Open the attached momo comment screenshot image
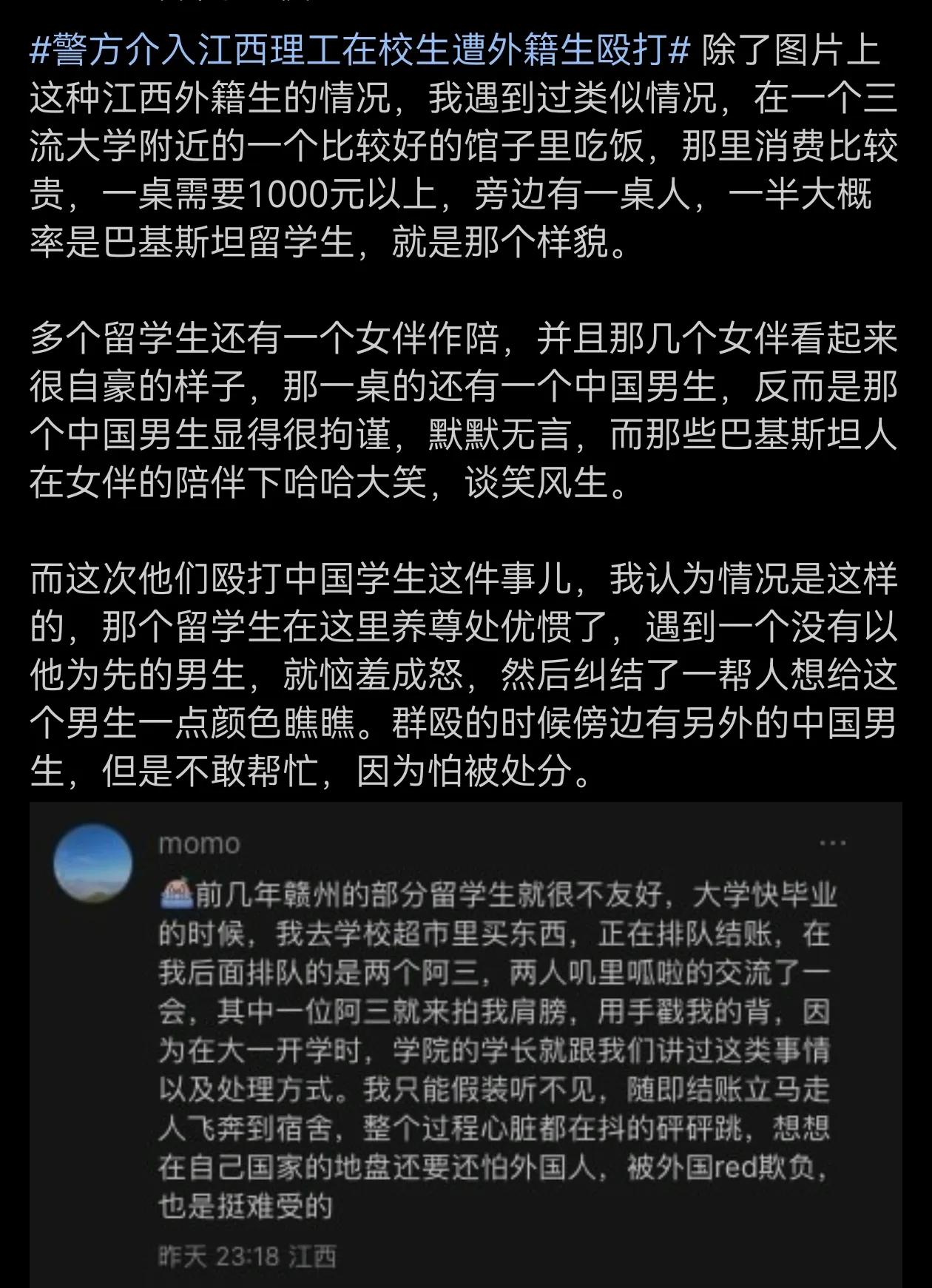The width and height of the screenshot is (932, 1288). coord(466,1043)
